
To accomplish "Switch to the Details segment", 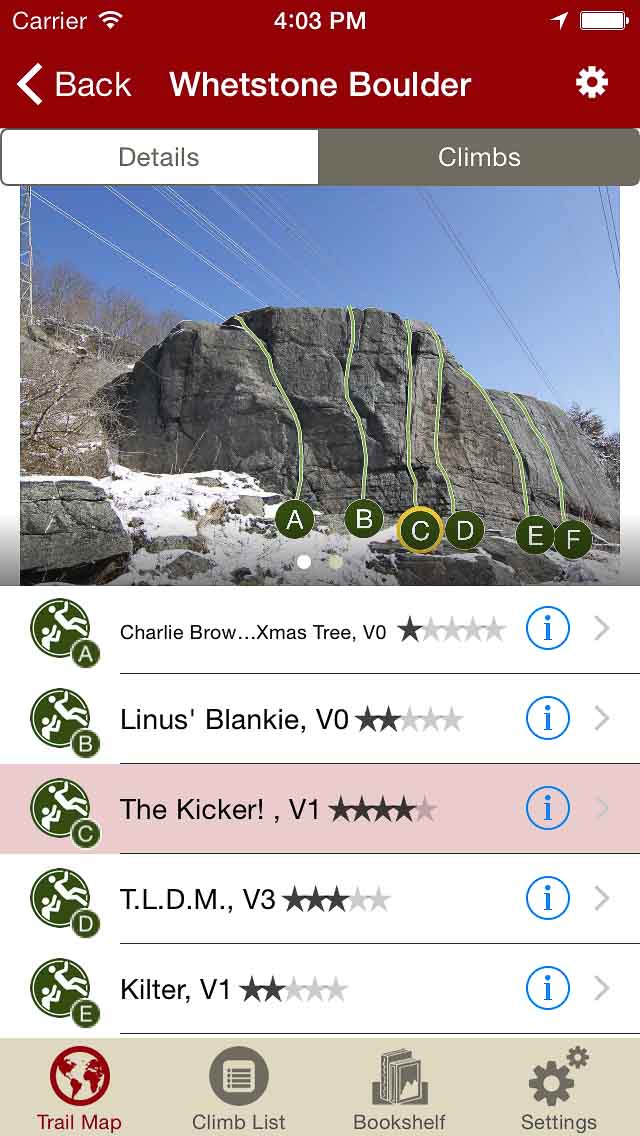I will tap(159, 157).
